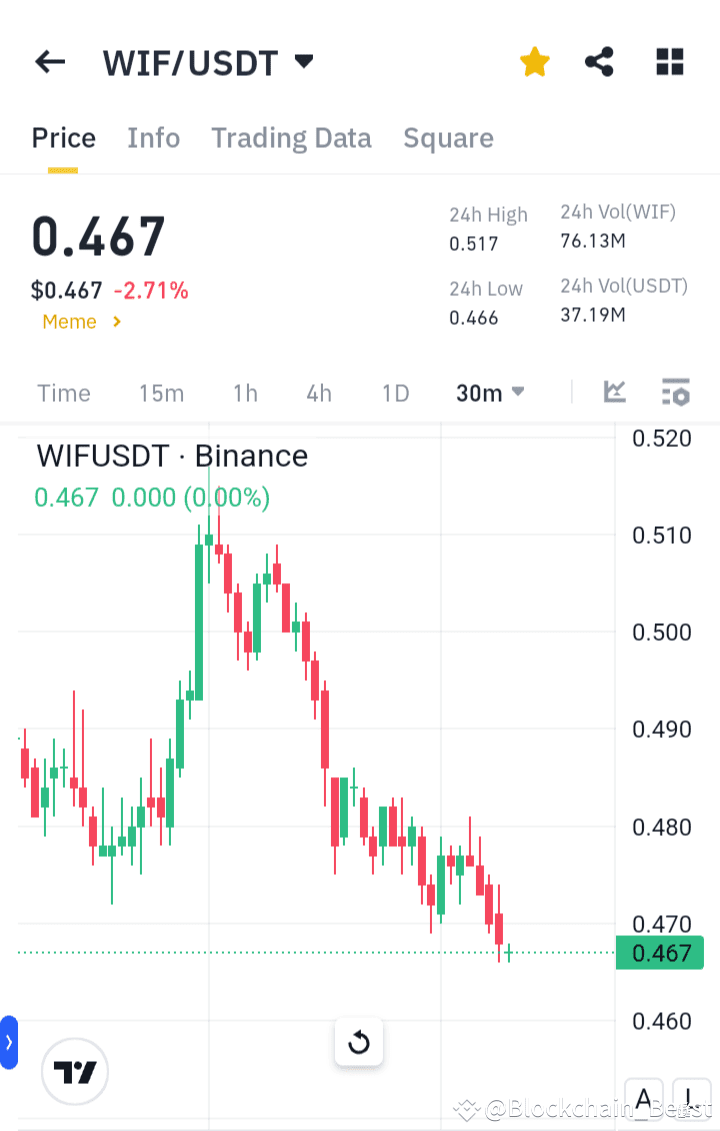Toggle the favorite star for WIF/USDT
This screenshot has width=720, height=1131.
point(534,61)
